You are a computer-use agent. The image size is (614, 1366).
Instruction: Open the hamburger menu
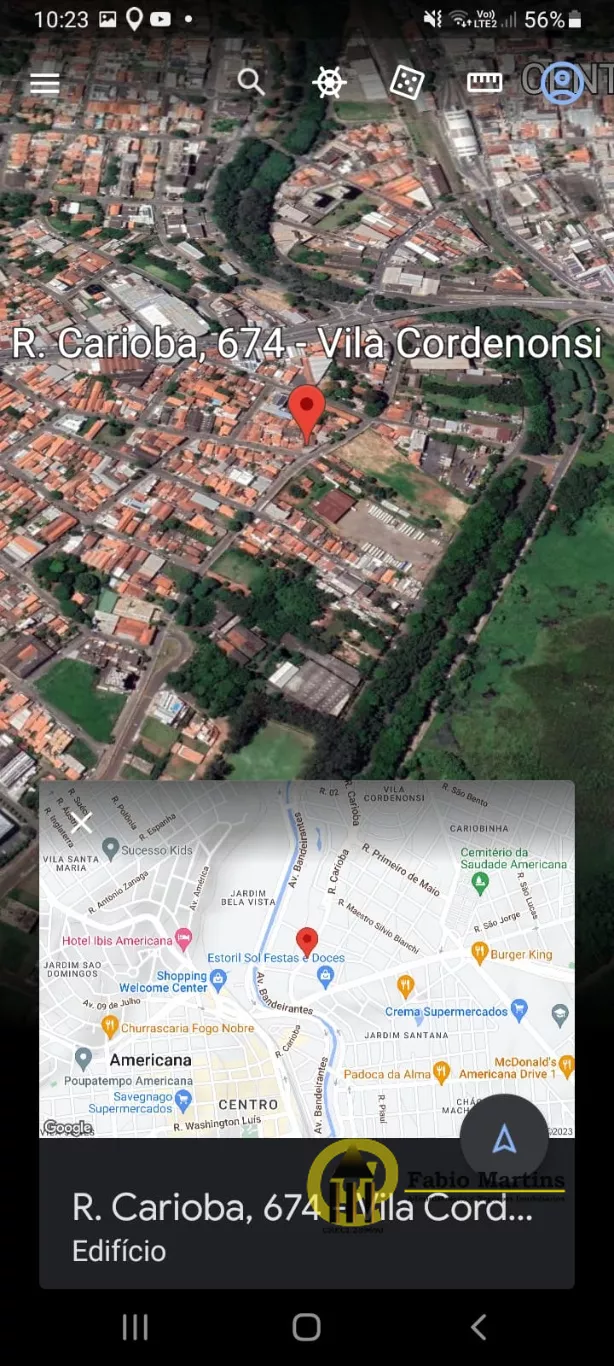[45, 83]
